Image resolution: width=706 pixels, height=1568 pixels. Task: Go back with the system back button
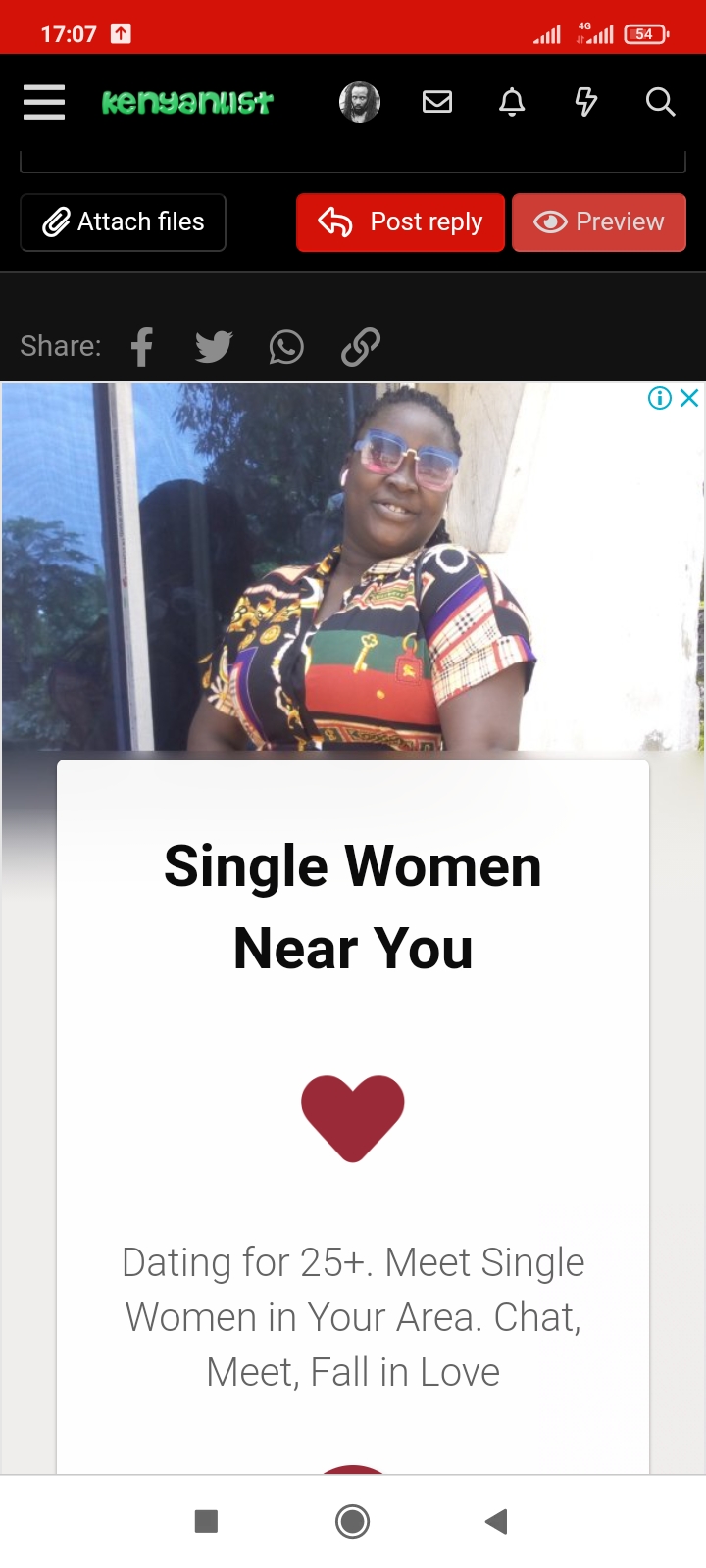point(496,1521)
